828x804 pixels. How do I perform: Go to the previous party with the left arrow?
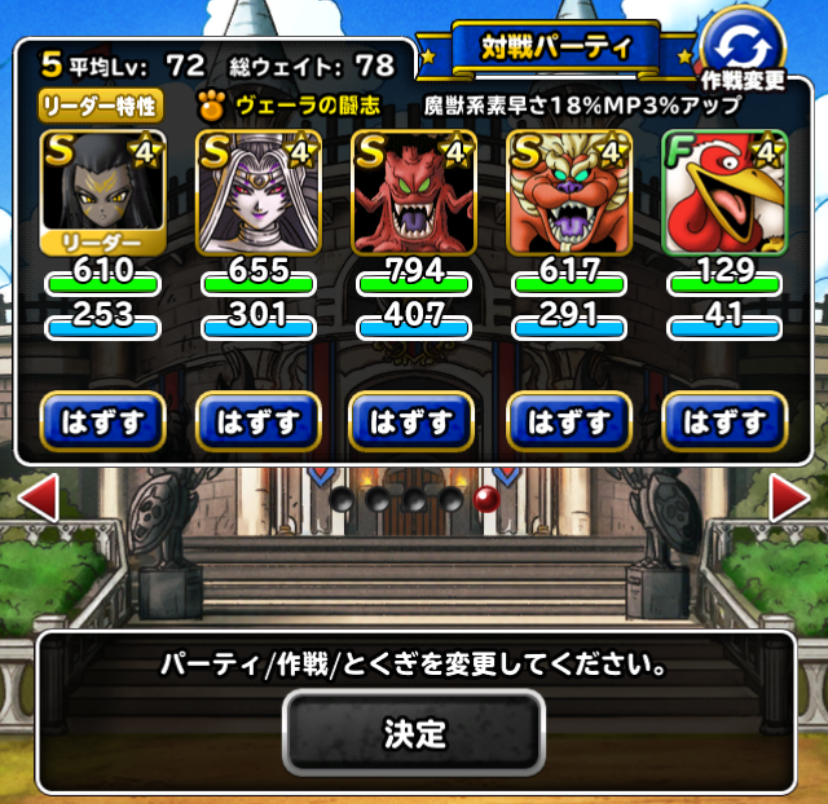(38, 497)
